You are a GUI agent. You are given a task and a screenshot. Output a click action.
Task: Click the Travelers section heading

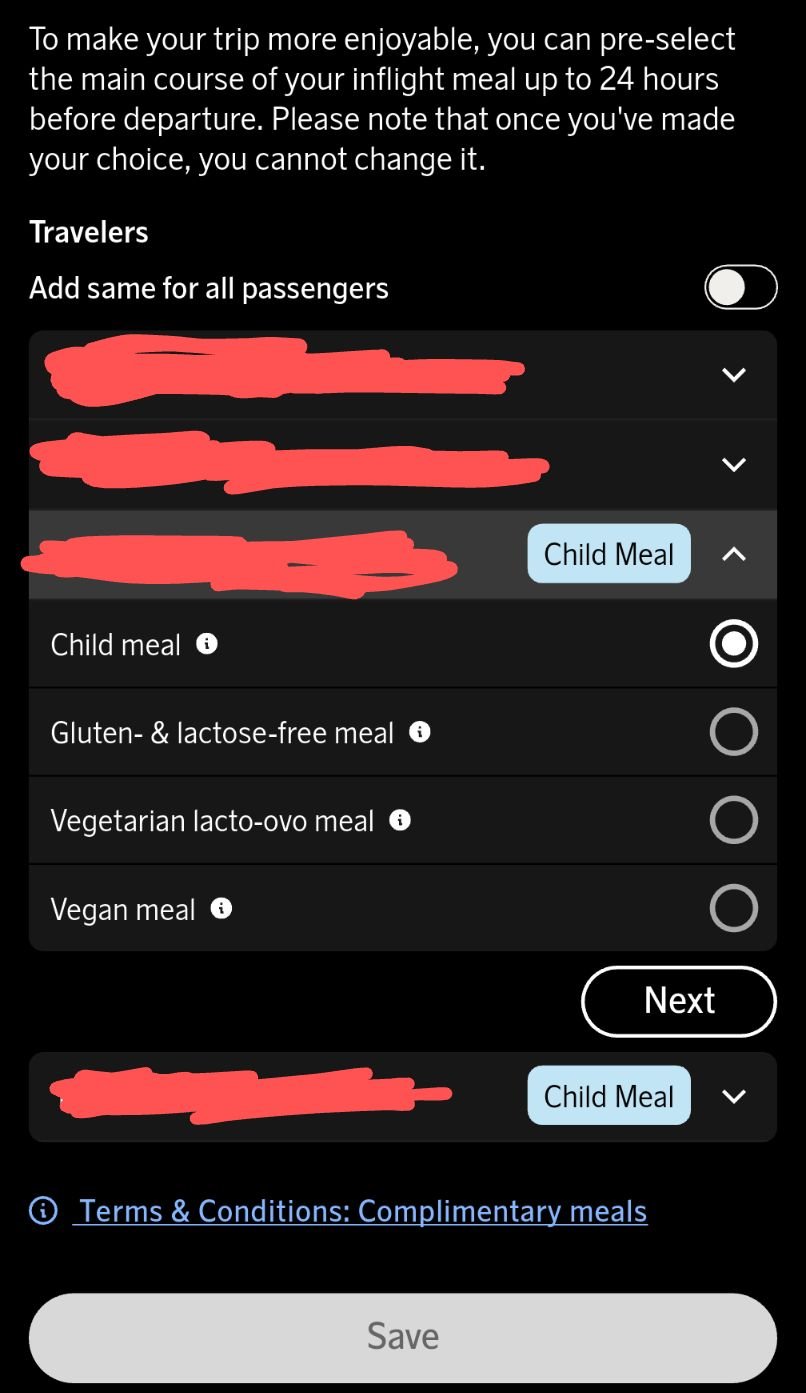(88, 231)
